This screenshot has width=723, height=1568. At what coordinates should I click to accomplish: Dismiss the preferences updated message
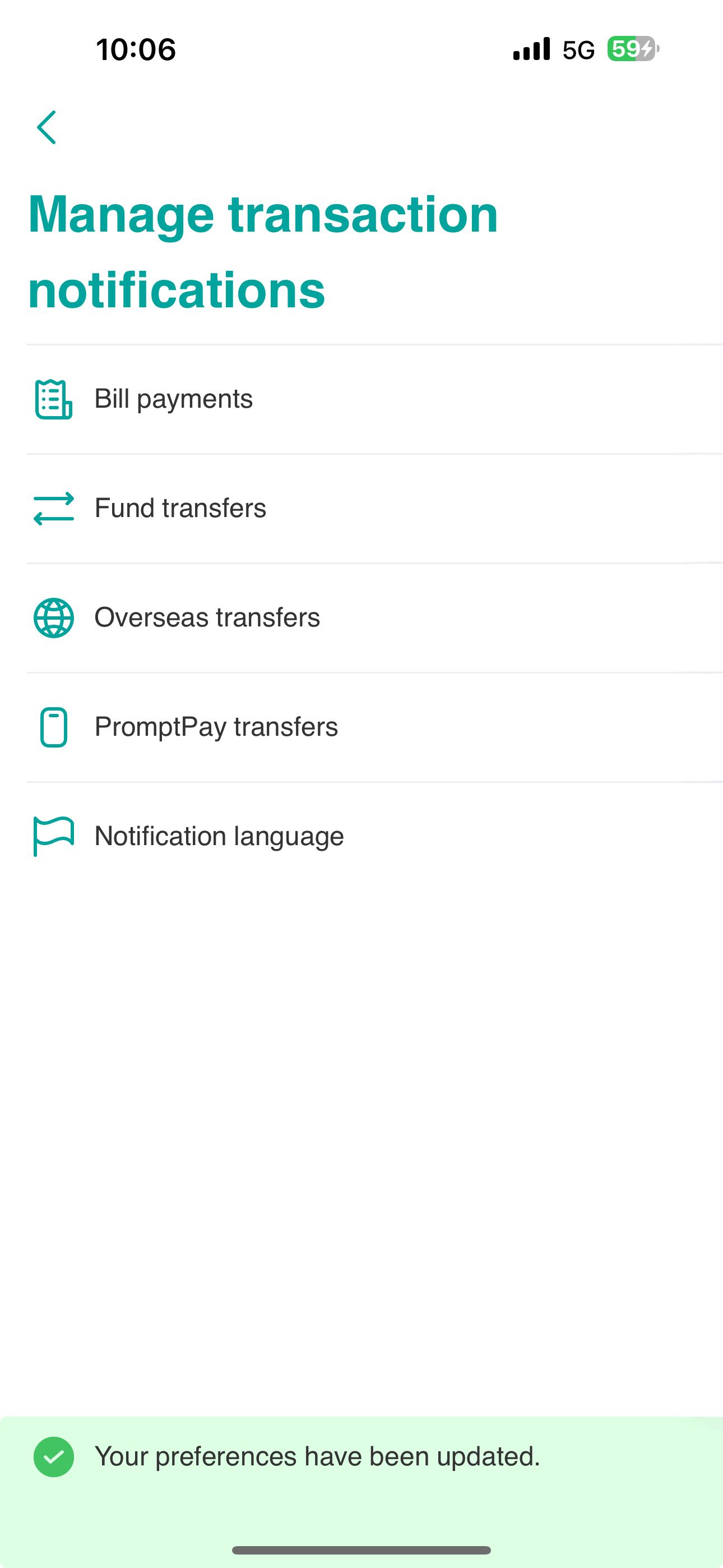(361, 1457)
